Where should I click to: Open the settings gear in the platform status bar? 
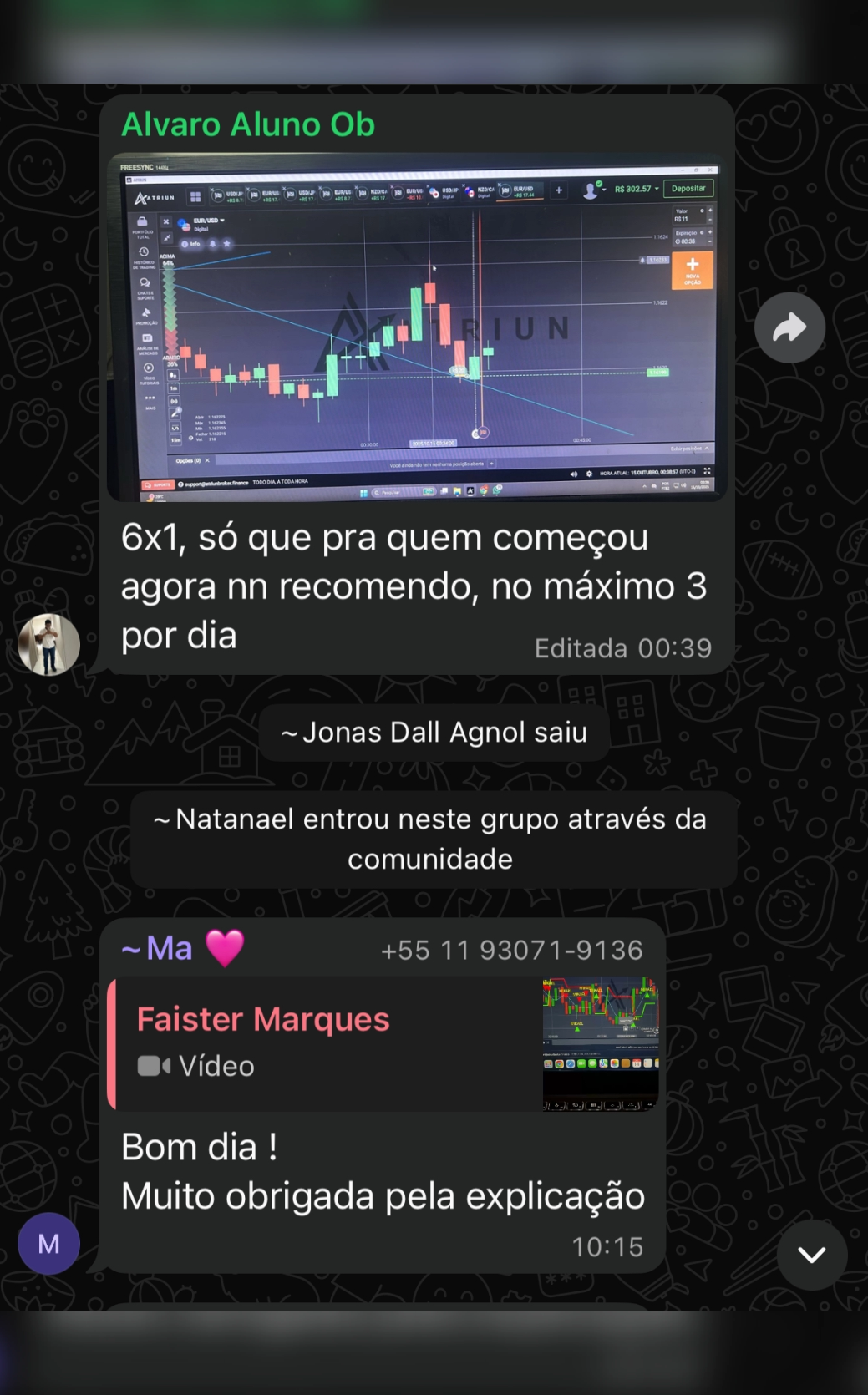[x=589, y=474]
